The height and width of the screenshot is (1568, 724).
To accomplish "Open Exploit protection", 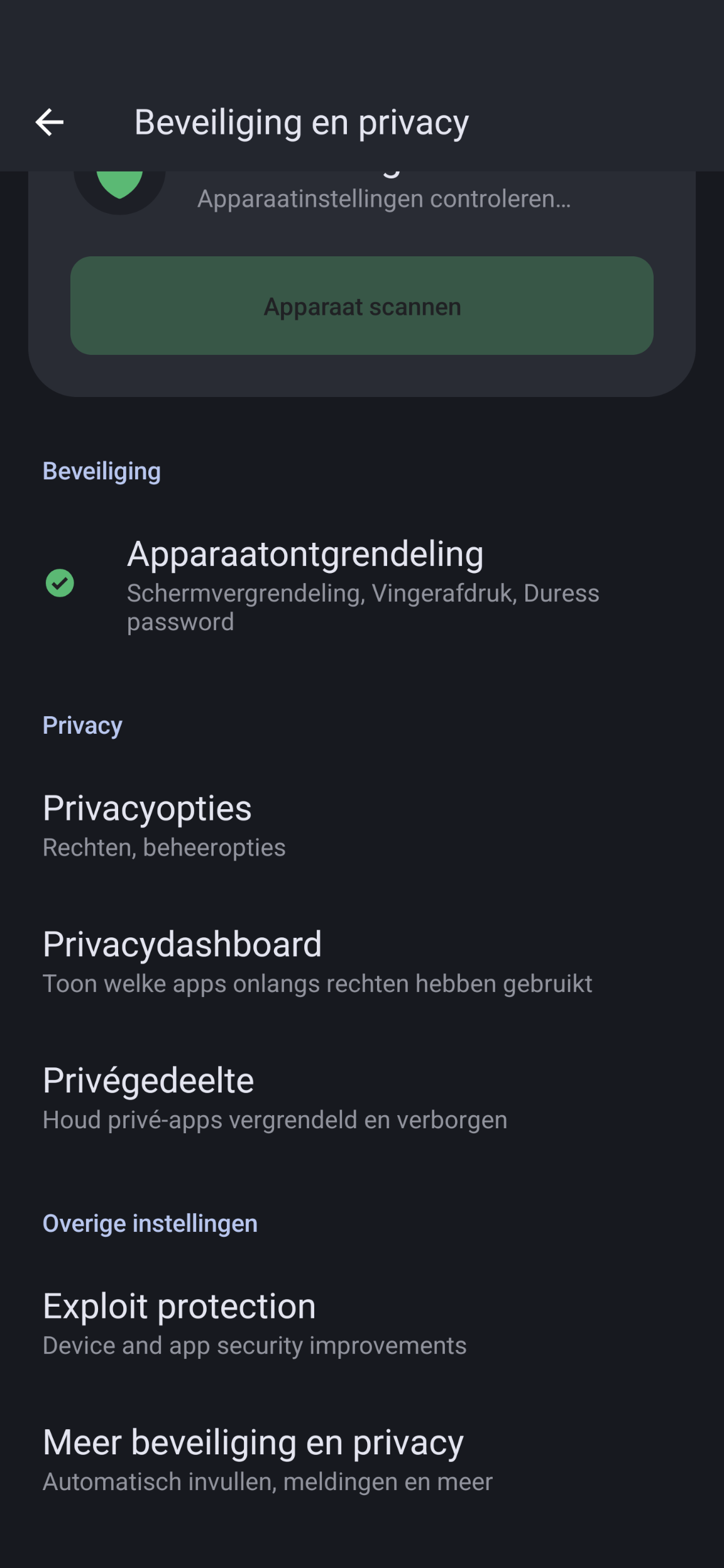I will click(x=180, y=1305).
